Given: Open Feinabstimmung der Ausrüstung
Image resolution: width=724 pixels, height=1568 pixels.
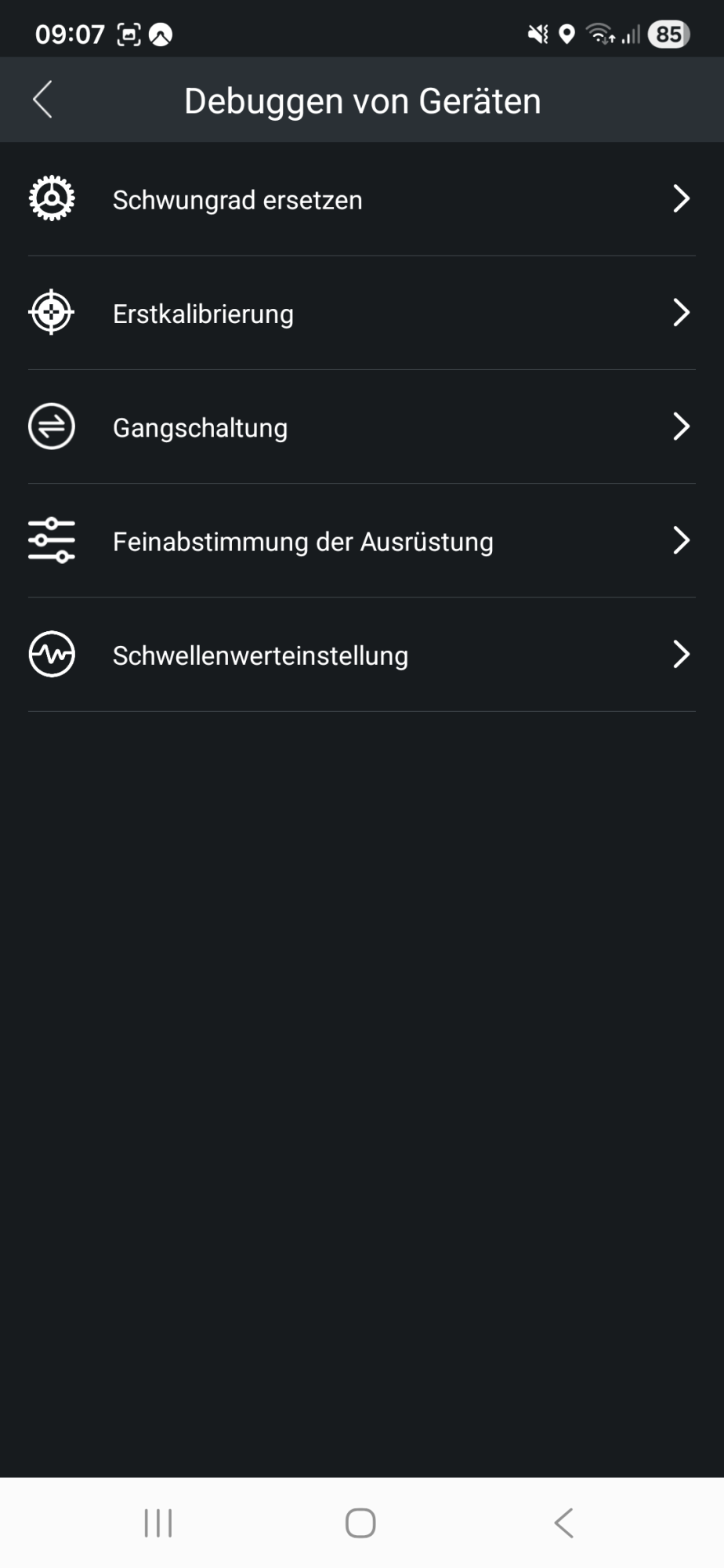Looking at the screenshot, I should (x=360, y=541).
